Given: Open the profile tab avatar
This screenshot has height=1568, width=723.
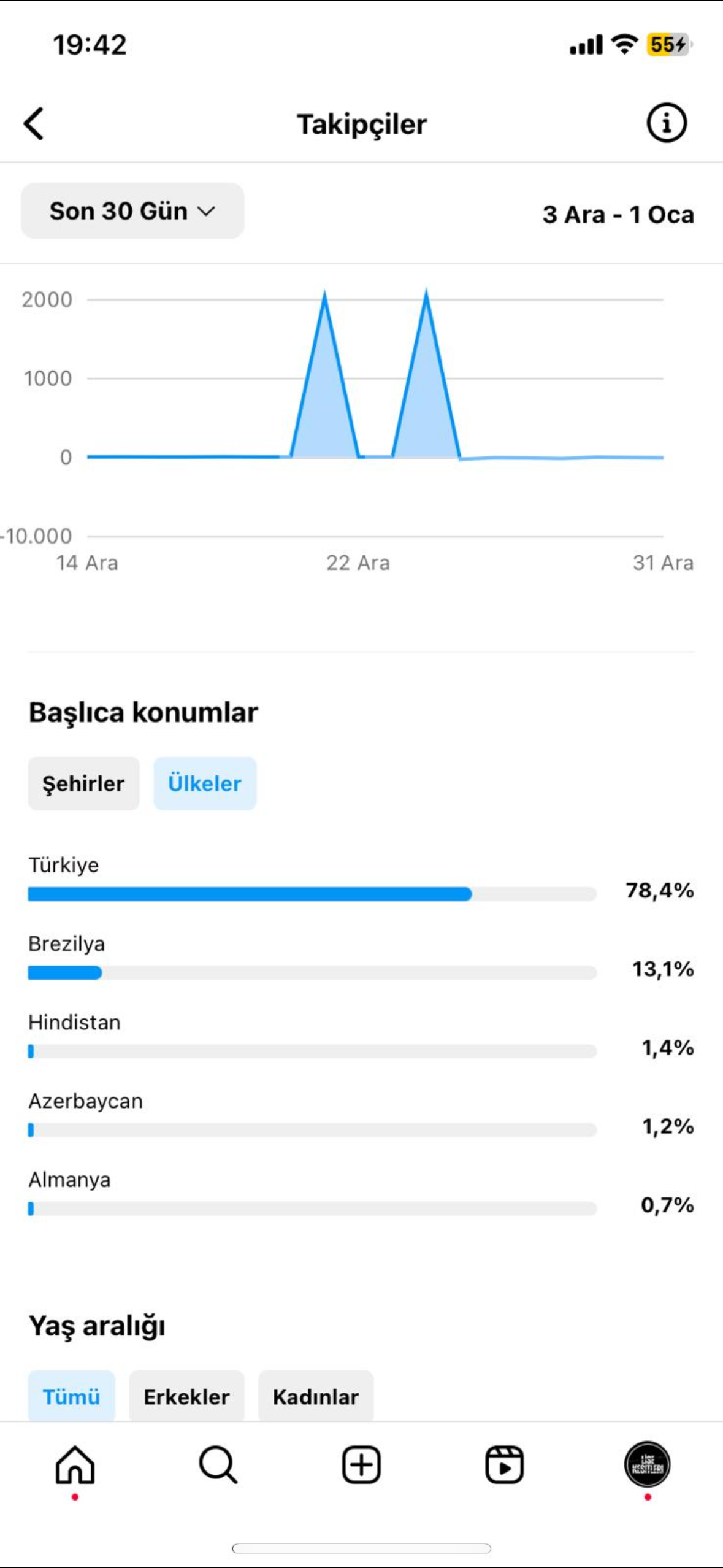Looking at the screenshot, I should pos(648,1465).
